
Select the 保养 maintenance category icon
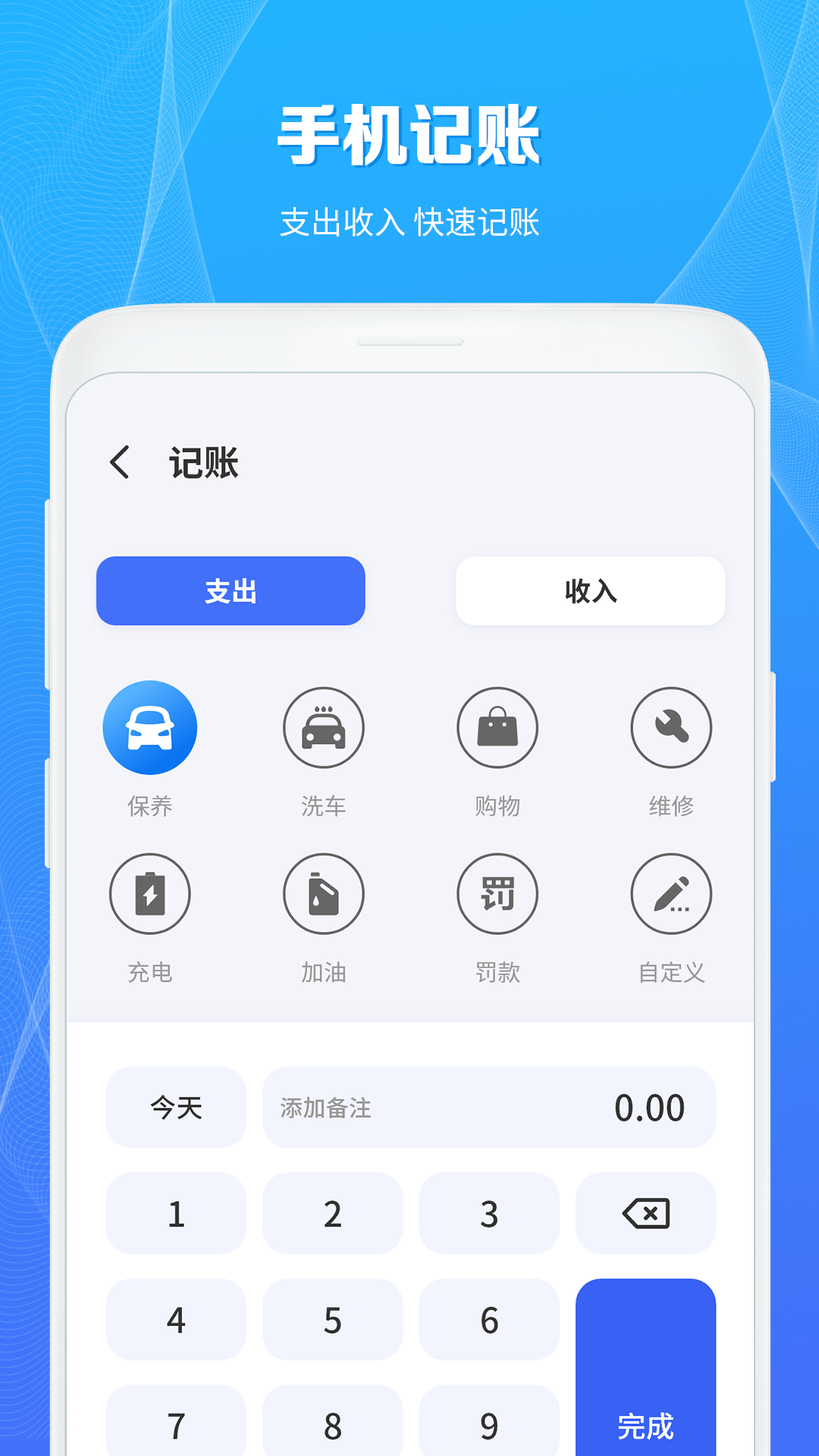pos(149,726)
